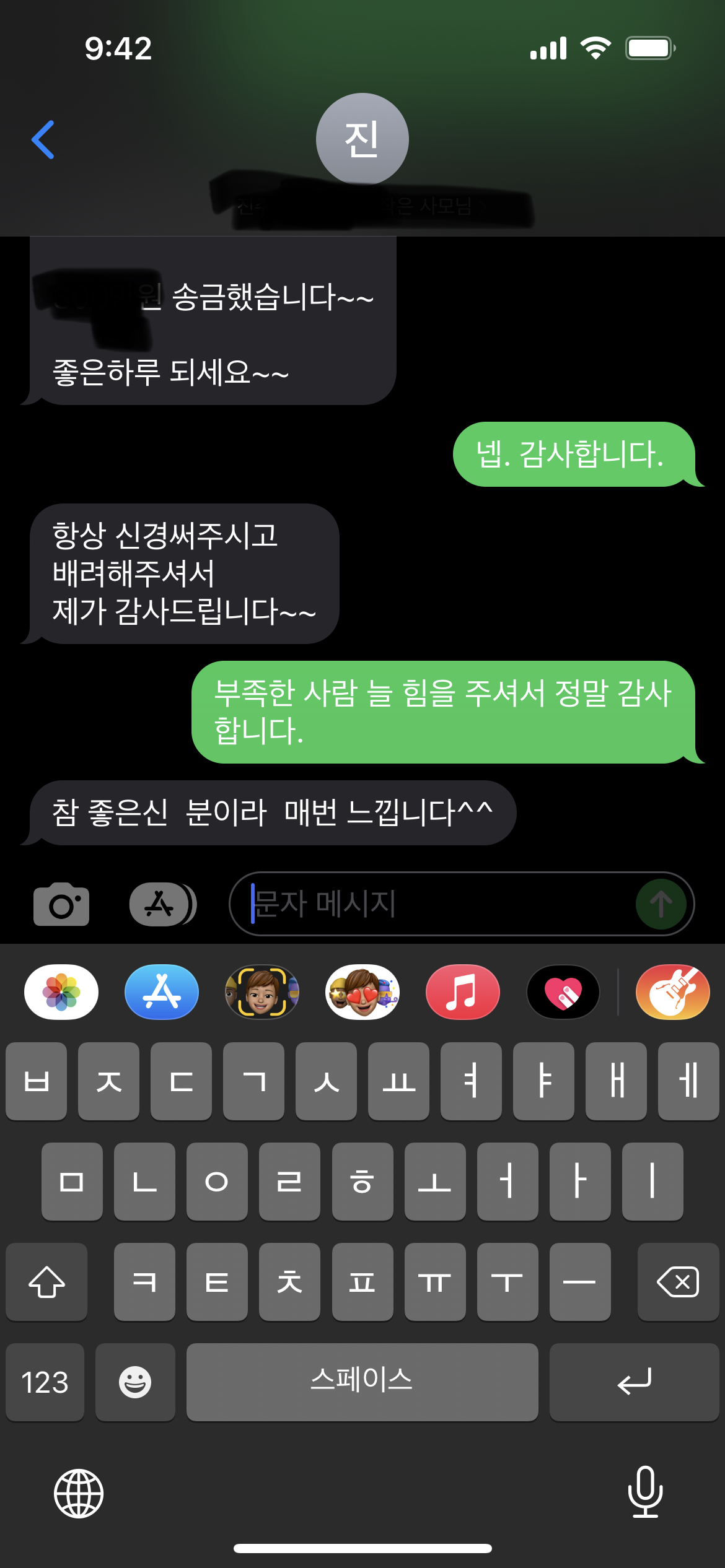This screenshot has height=1568, width=725.
Task: Open Memoji camera effects app
Action: coord(262,992)
